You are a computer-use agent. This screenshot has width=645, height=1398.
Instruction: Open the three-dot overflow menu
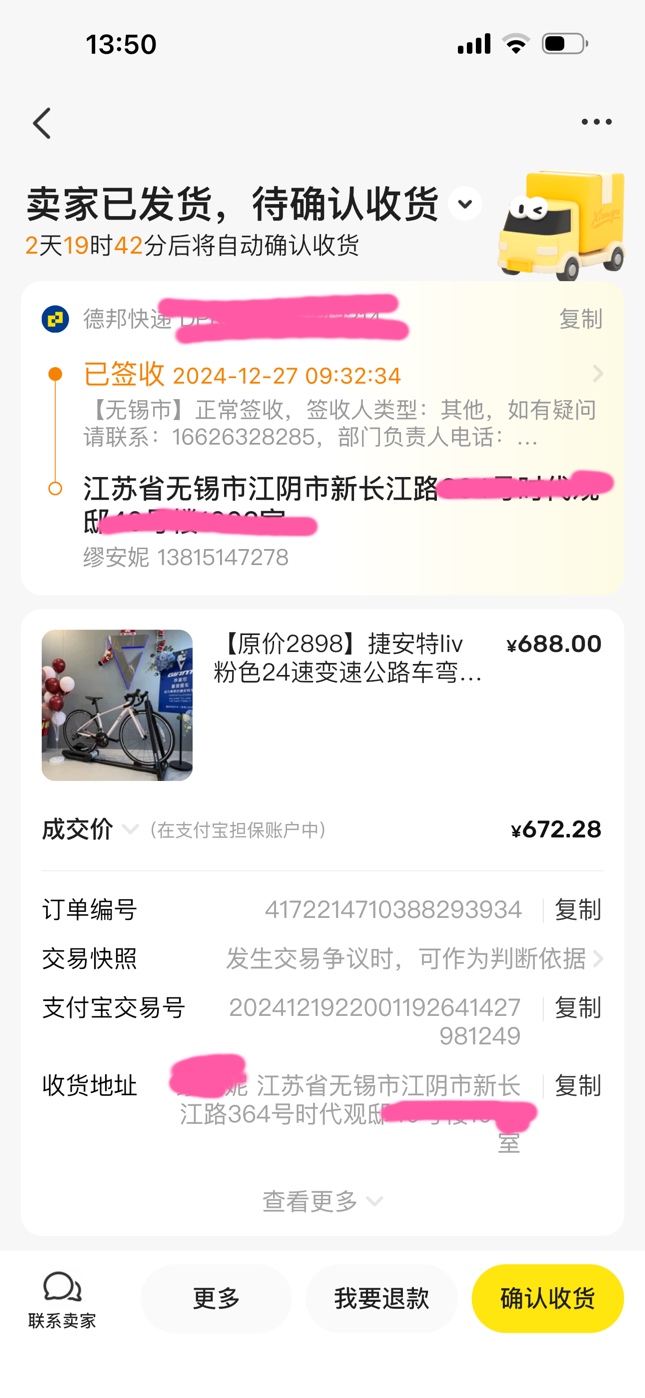tap(596, 122)
